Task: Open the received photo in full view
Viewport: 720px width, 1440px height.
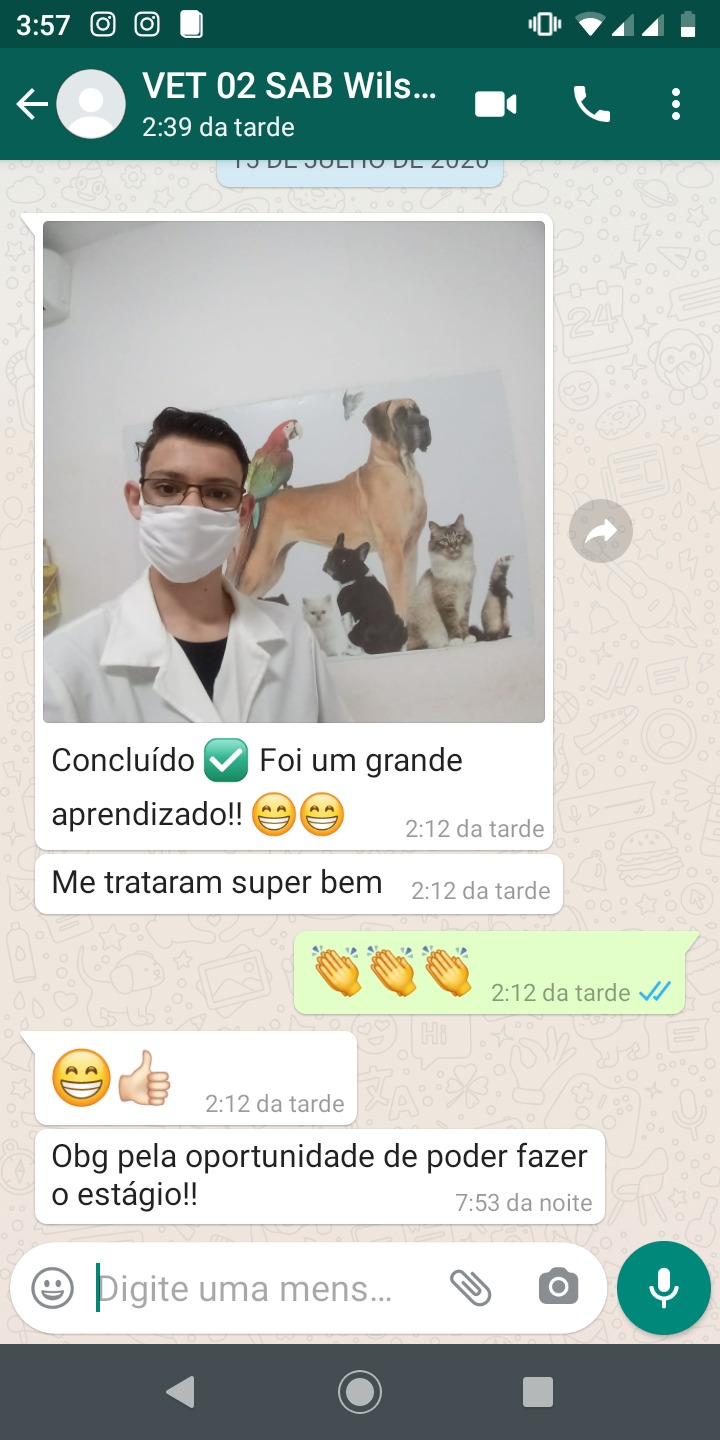Action: coord(294,471)
